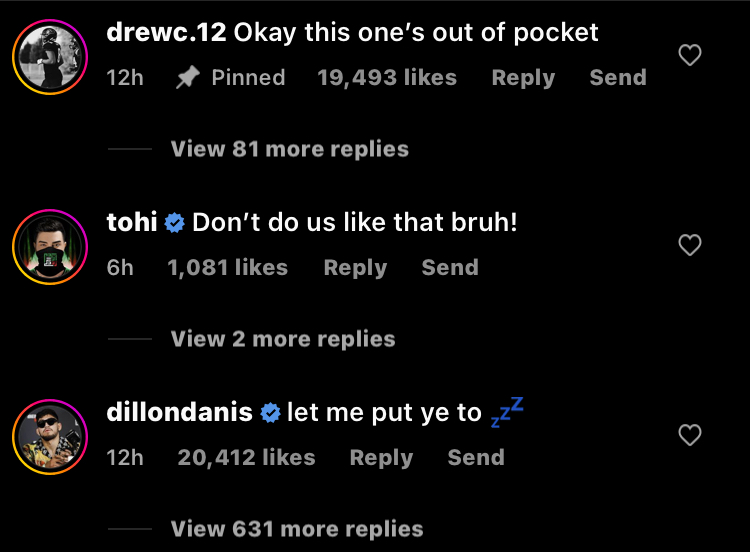Image resolution: width=750 pixels, height=552 pixels.
Task: Like dillondanis's comment
Action: [690, 435]
